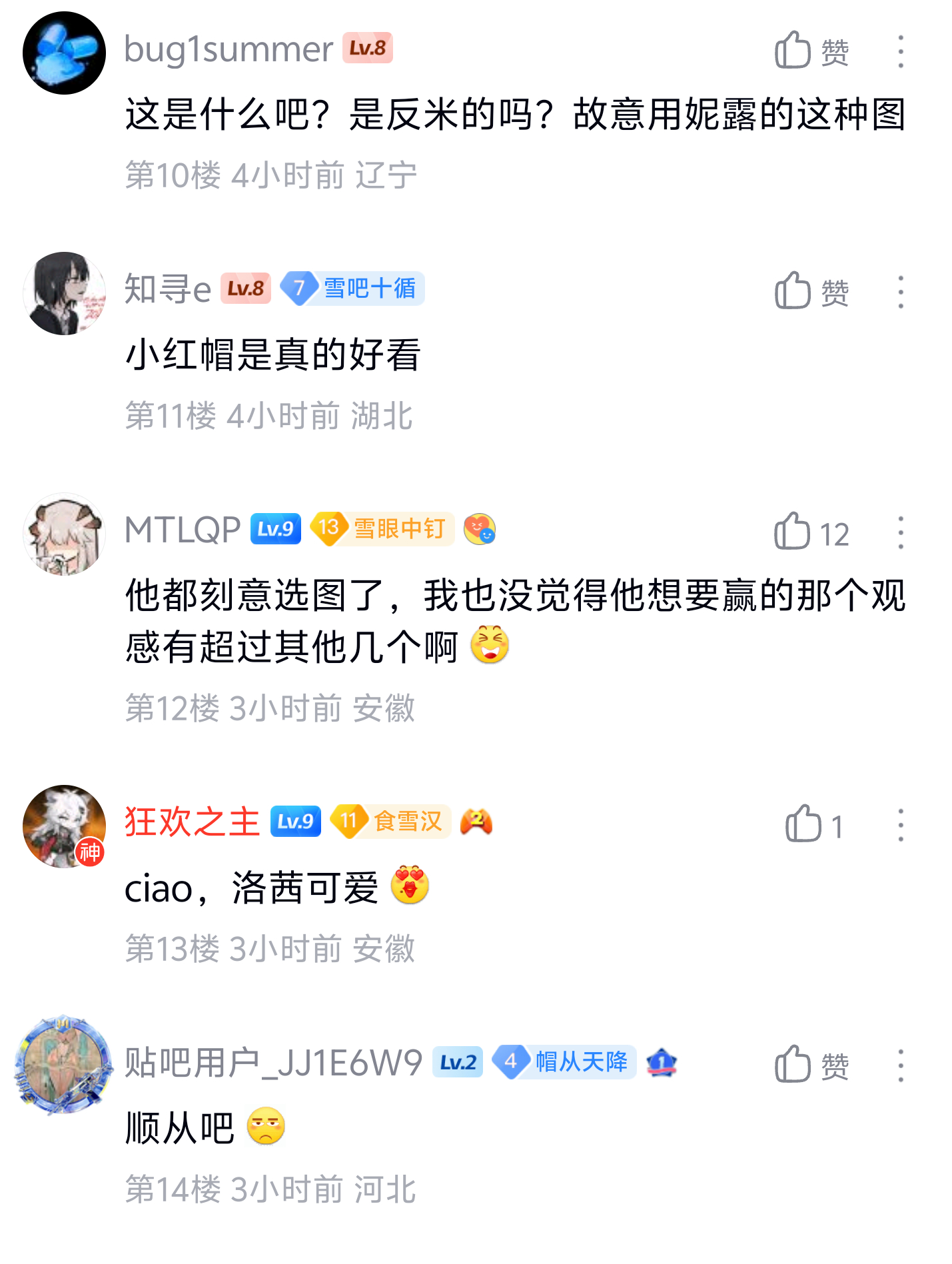The width and height of the screenshot is (952, 1264).
Task: Reply to comment 顺从吧
Action: [x=180, y=1128]
